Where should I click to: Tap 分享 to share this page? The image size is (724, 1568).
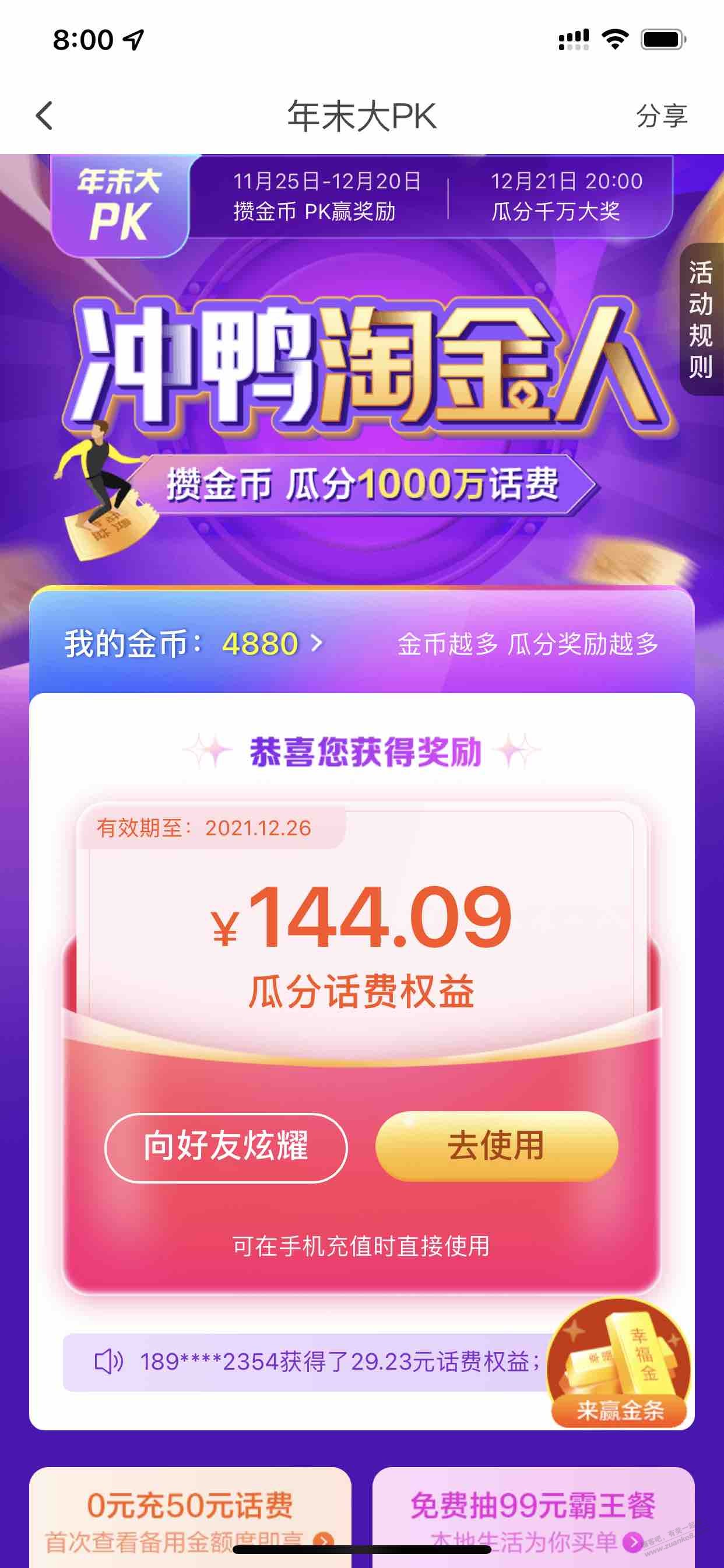point(661,116)
